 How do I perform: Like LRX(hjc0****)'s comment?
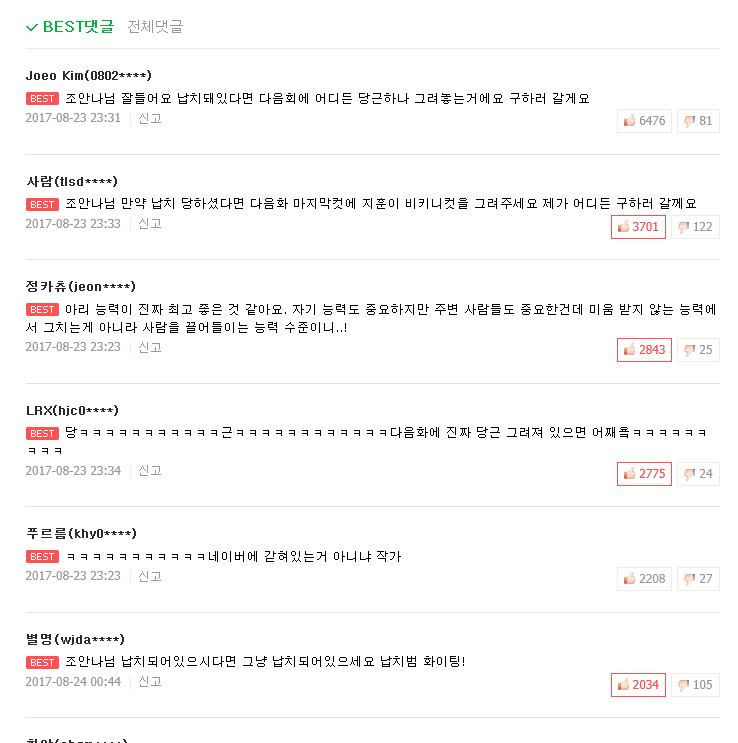click(x=644, y=474)
